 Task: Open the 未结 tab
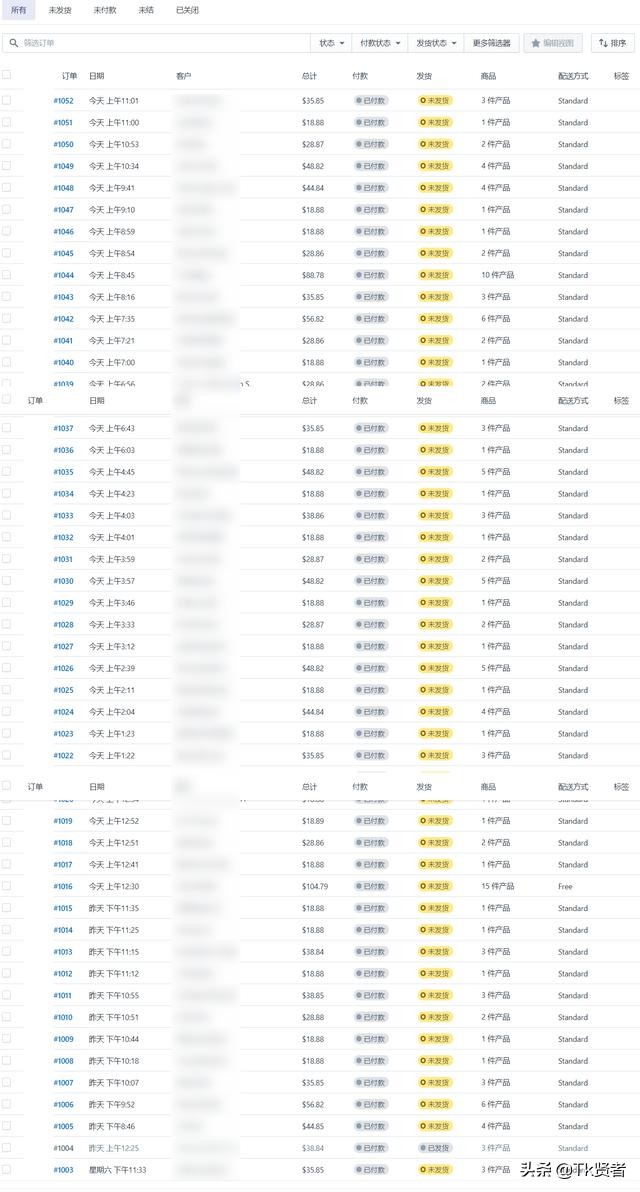146,10
